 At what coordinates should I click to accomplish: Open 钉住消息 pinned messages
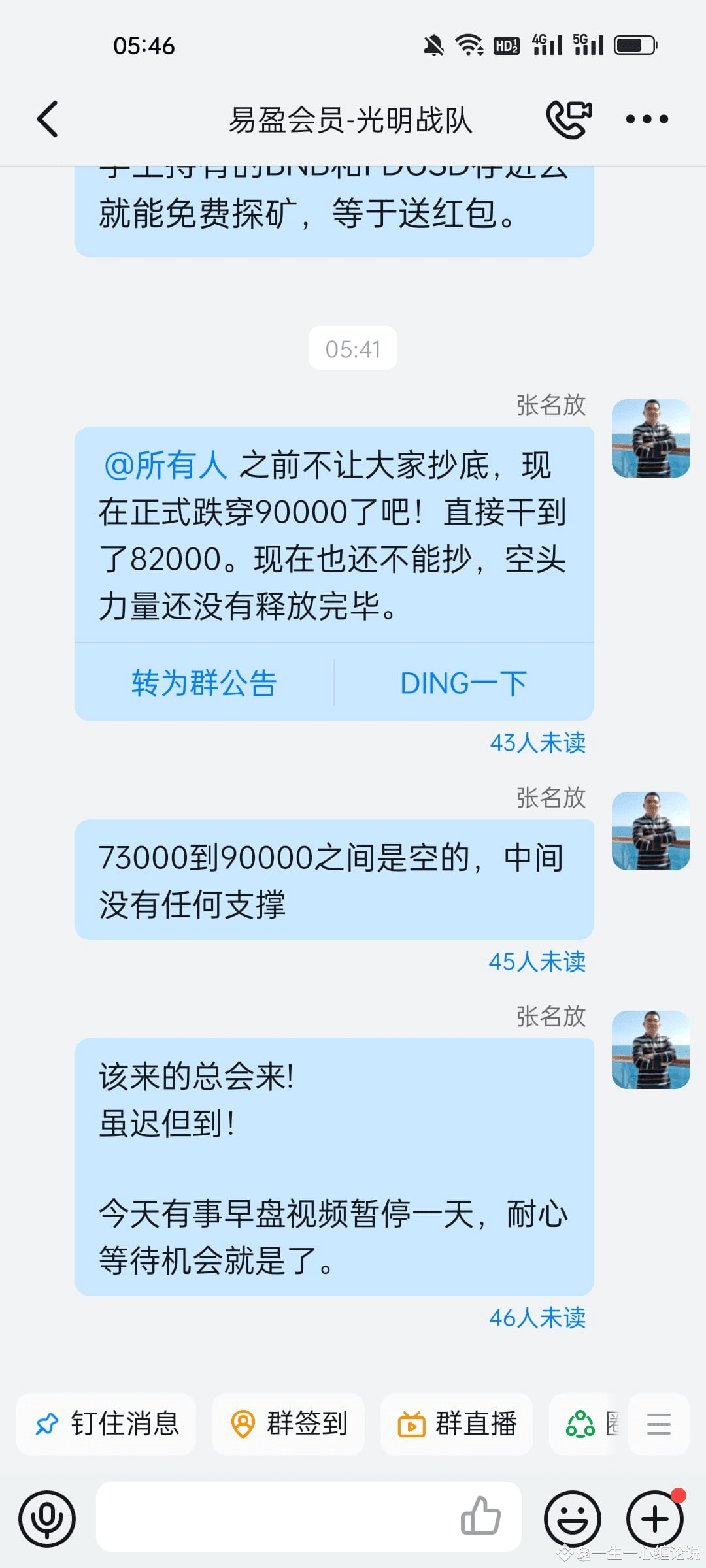coord(105,1424)
